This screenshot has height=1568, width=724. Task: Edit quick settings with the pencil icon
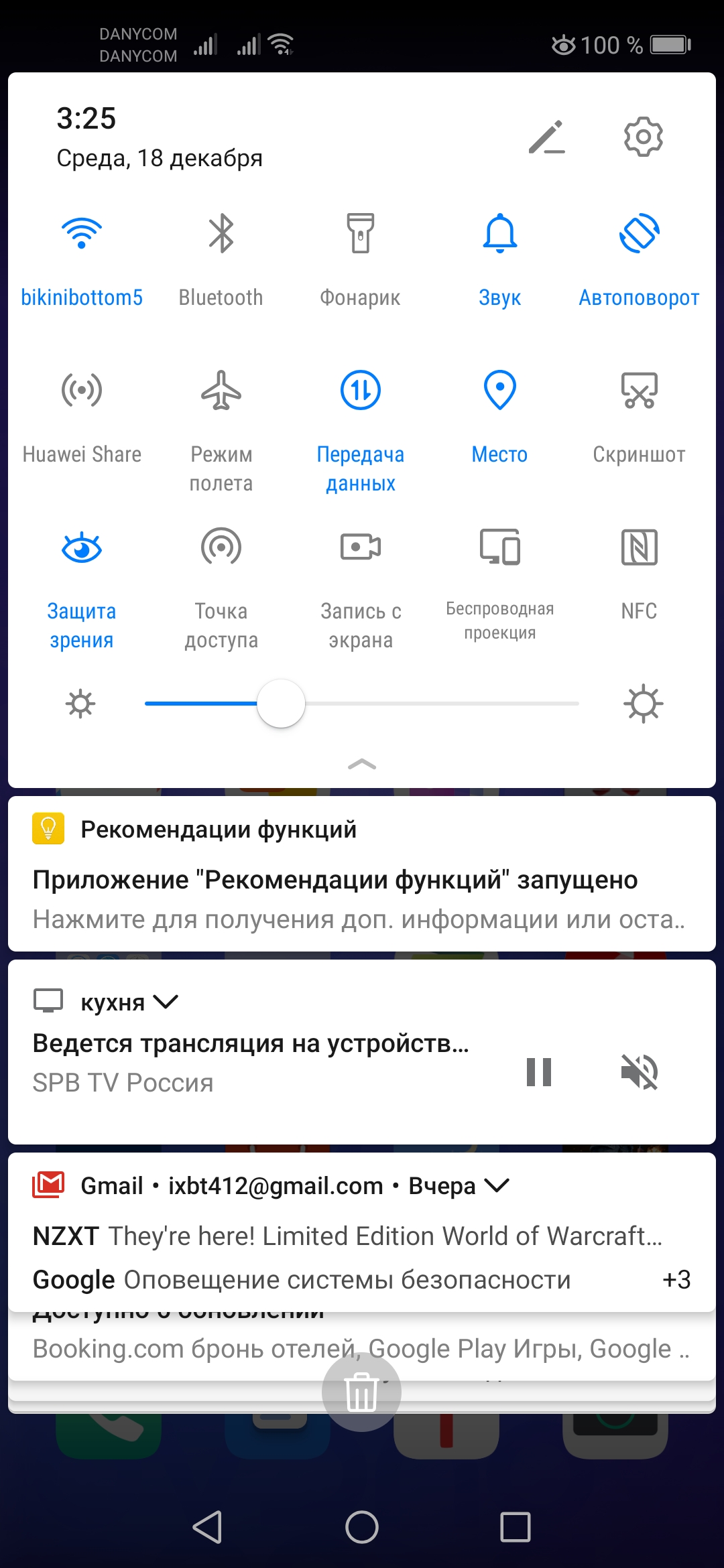pos(547,137)
